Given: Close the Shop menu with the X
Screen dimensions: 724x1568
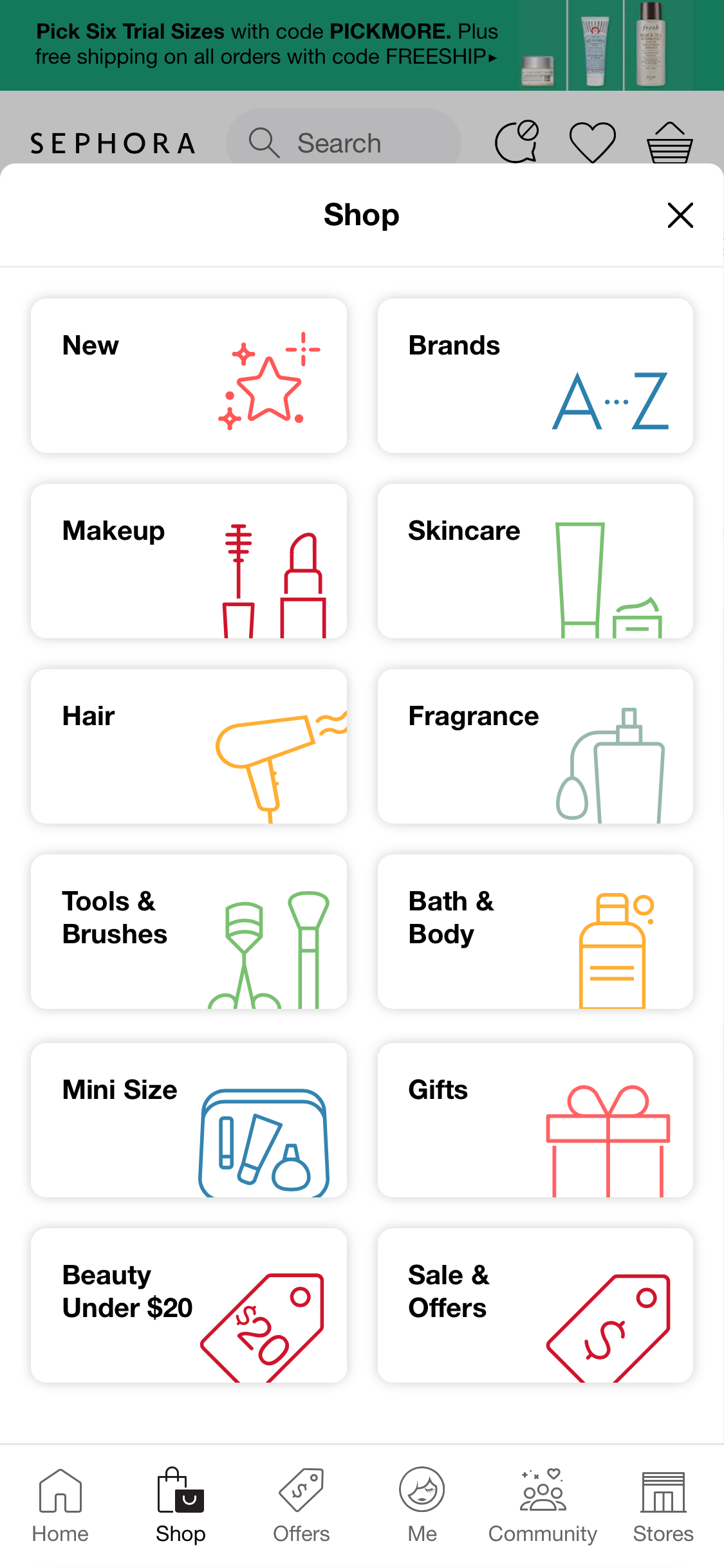Looking at the screenshot, I should tap(680, 216).
